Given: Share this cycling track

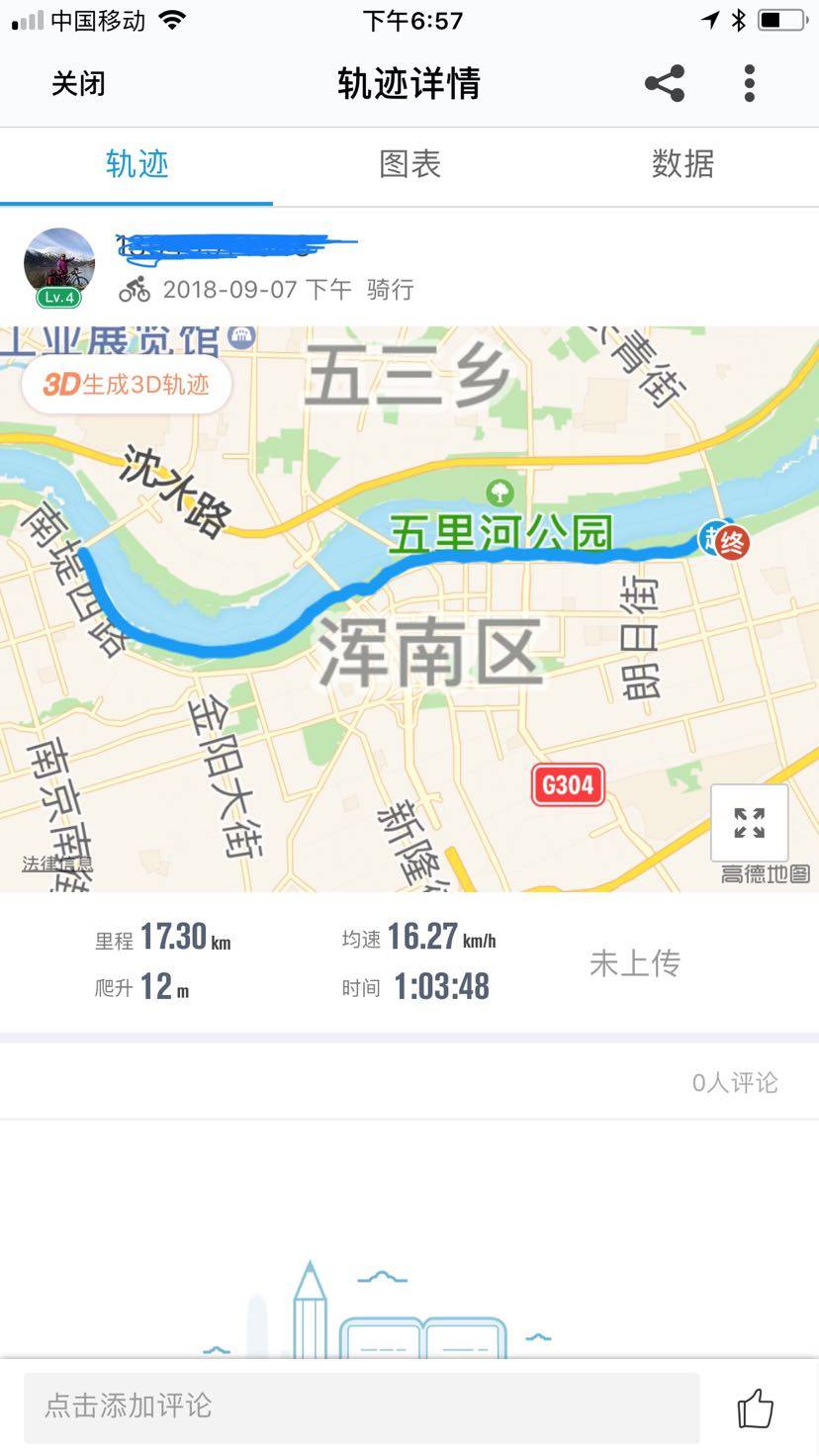Looking at the screenshot, I should tap(665, 84).
